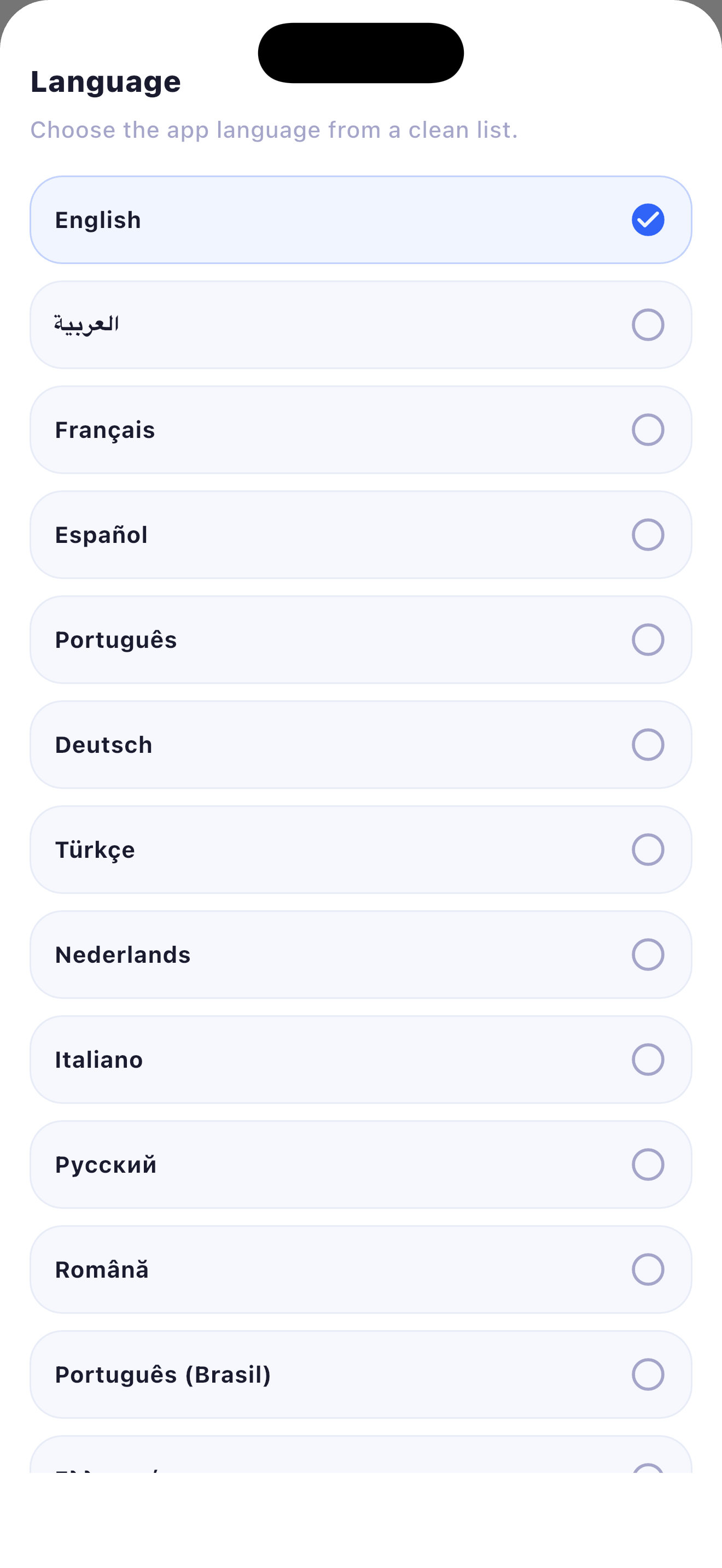Image resolution: width=722 pixels, height=1568 pixels.
Task: Click the Русский language row
Action: pyautogui.click(x=361, y=1165)
